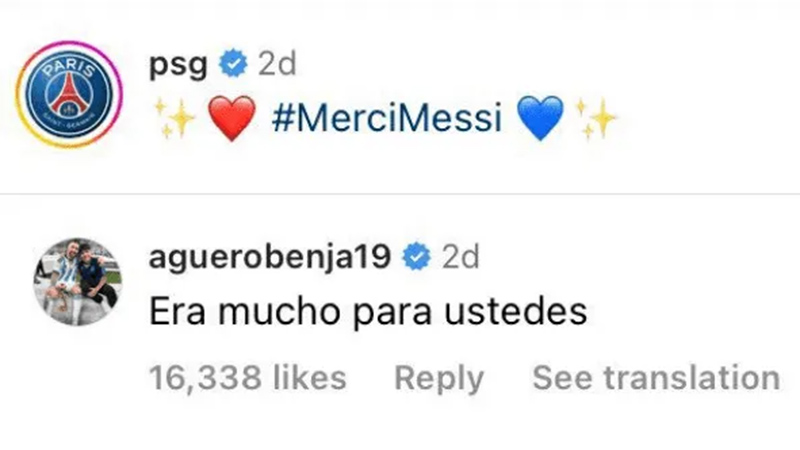Image resolution: width=800 pixels, height=450 pixels.
Task: Reply to aguerobenja19's comment
Action: point(438,378)
